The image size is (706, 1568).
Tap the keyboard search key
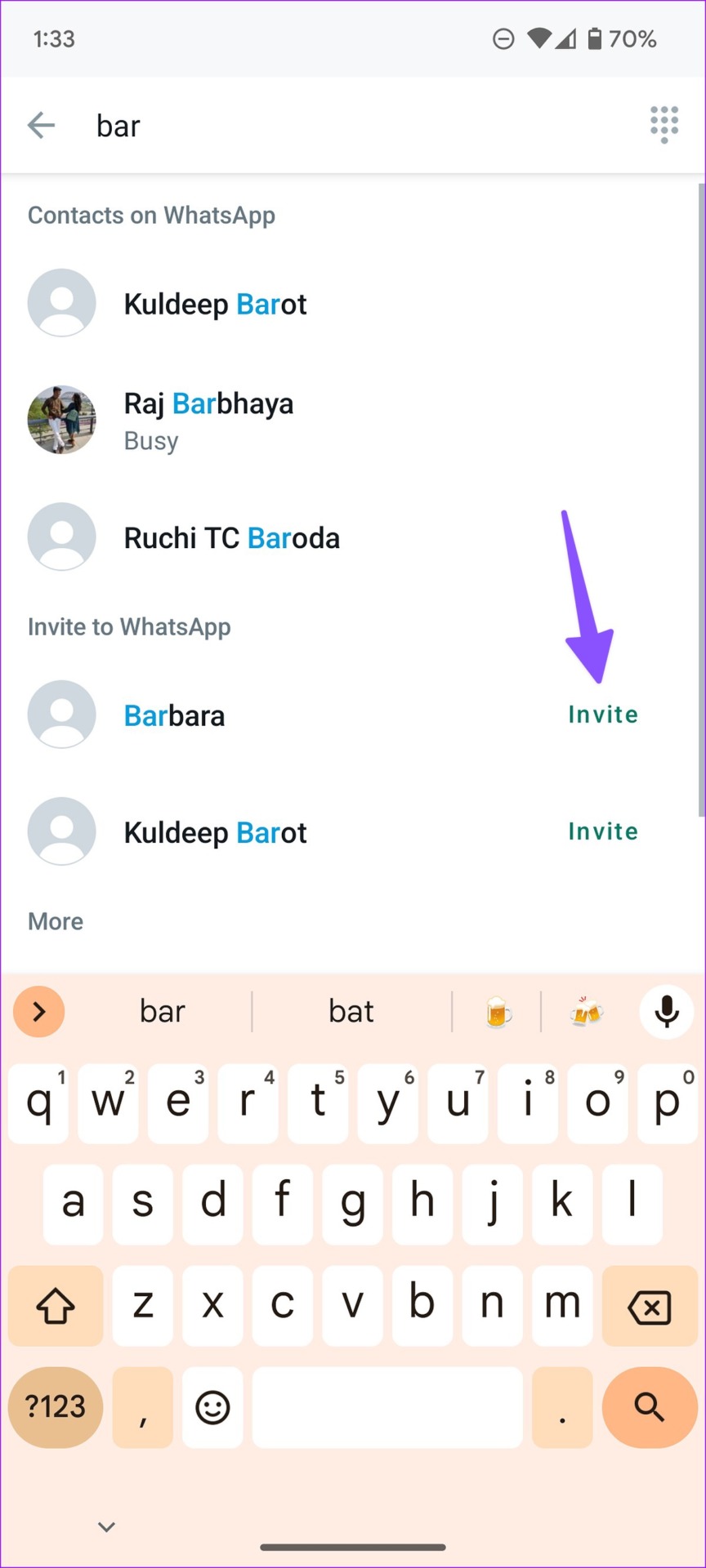point(650,1407)
